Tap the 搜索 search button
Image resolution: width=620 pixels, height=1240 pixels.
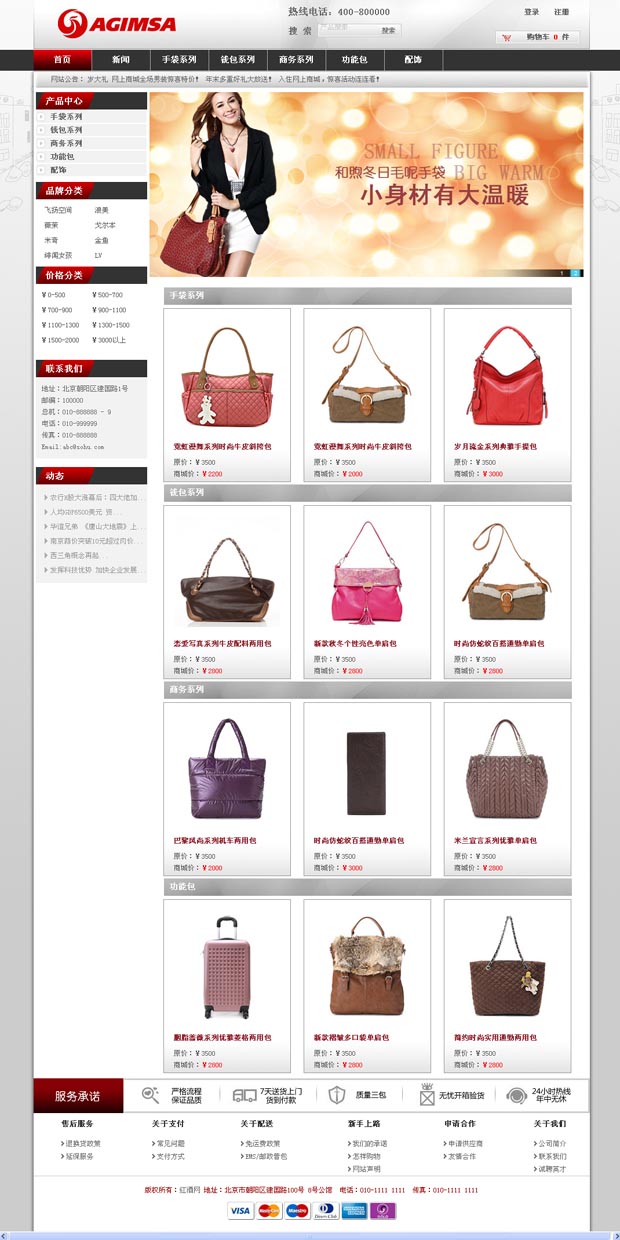[x=388, y=31]
